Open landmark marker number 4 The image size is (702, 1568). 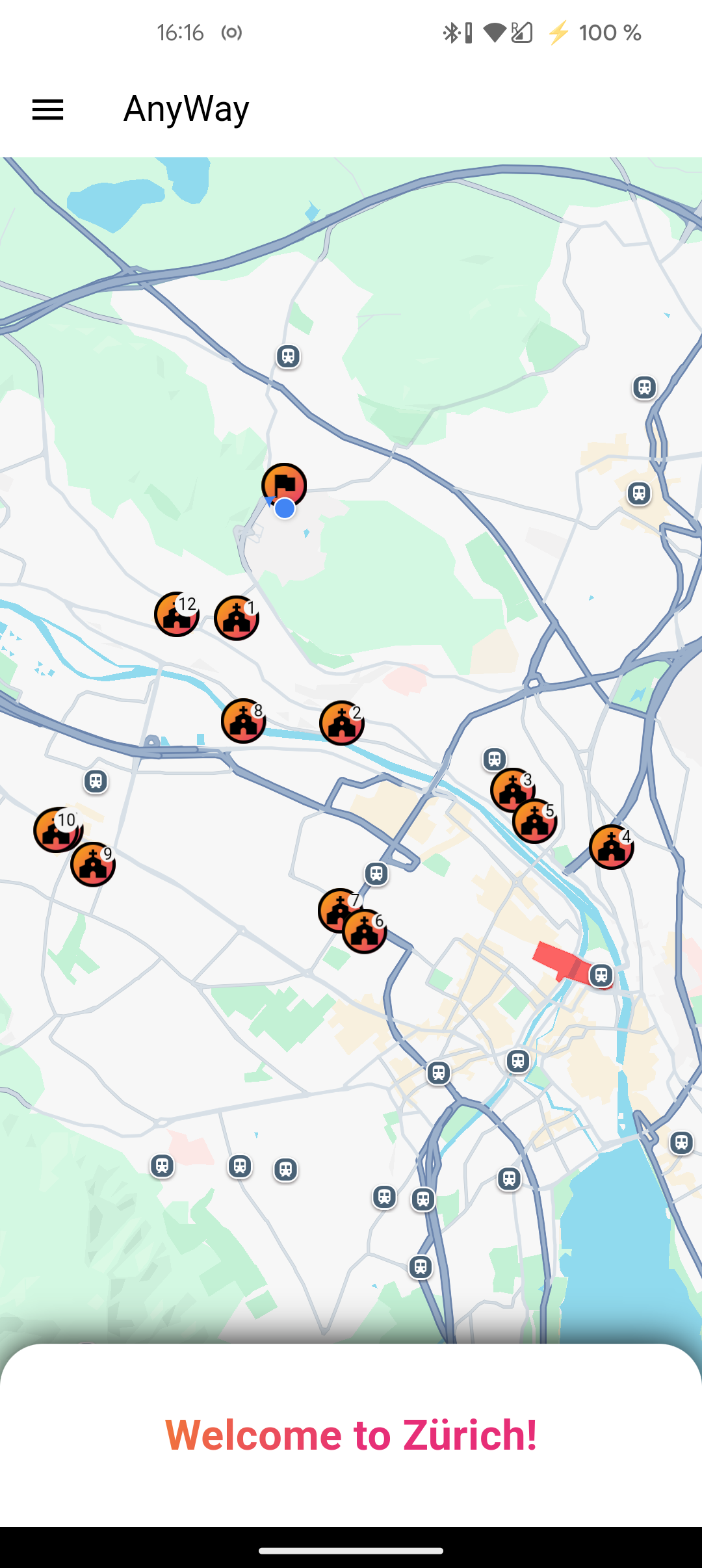[611, 848]
